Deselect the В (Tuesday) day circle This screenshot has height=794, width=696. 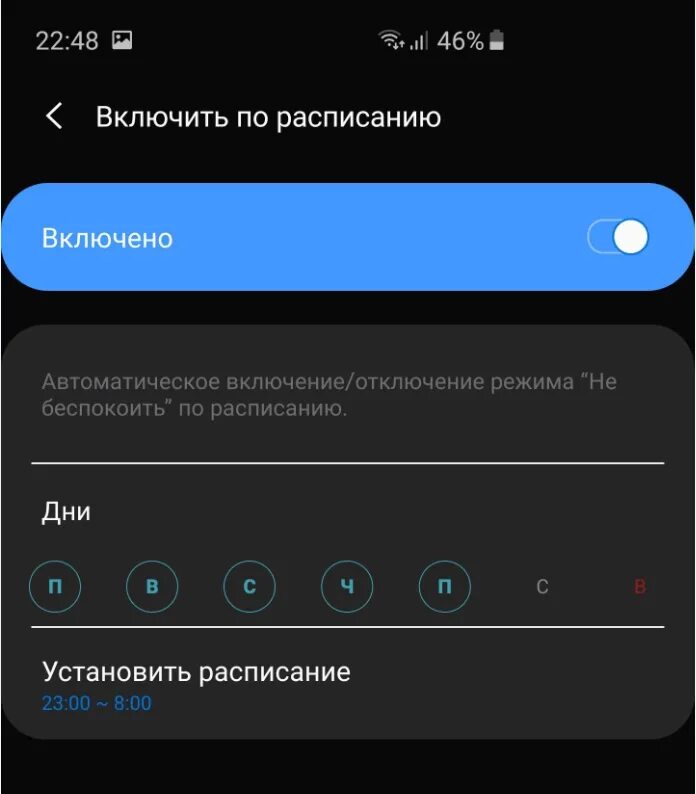point(152,587)
